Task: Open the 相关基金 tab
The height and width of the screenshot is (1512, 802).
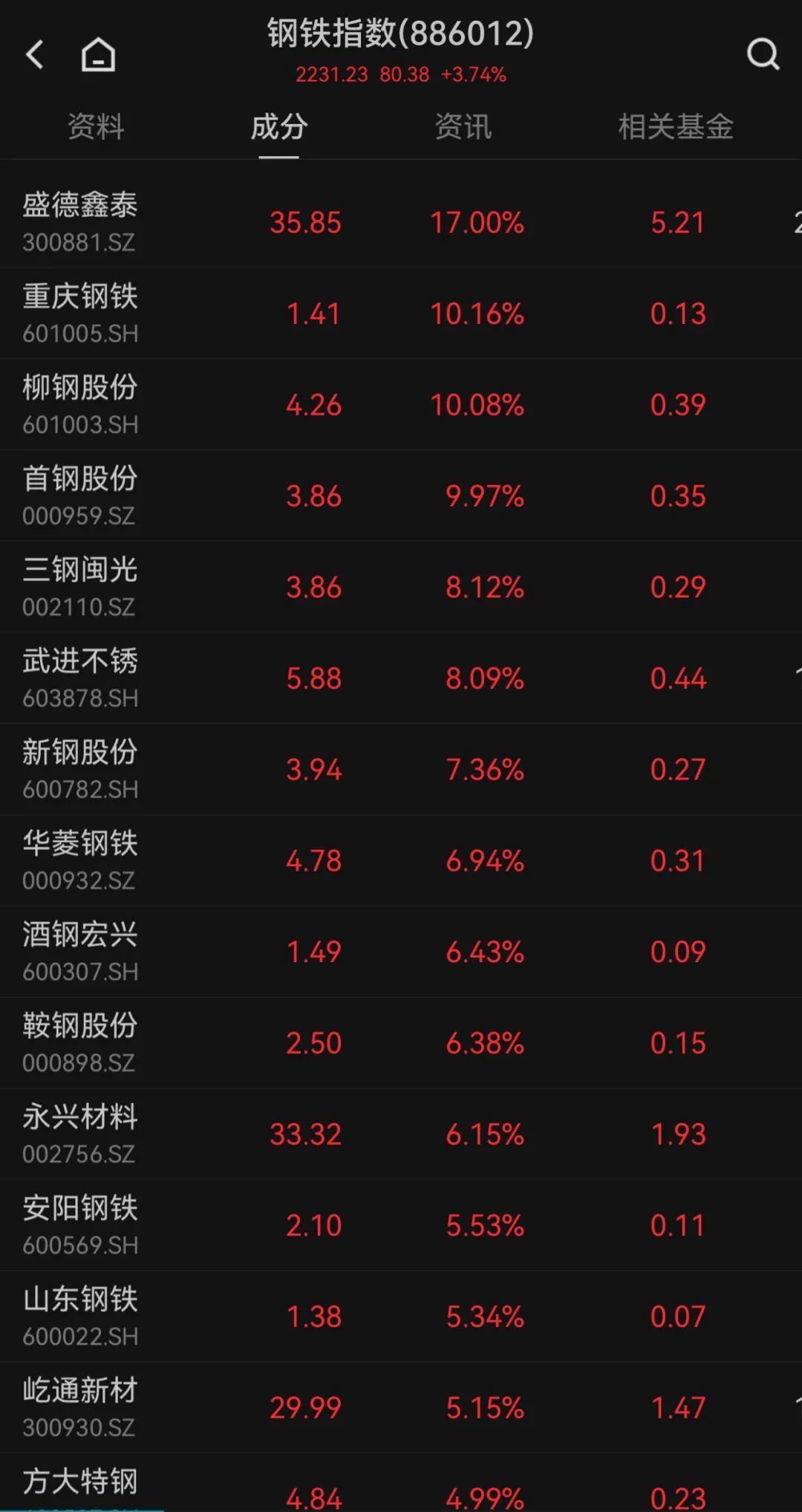Action: (x=676, y=126)
